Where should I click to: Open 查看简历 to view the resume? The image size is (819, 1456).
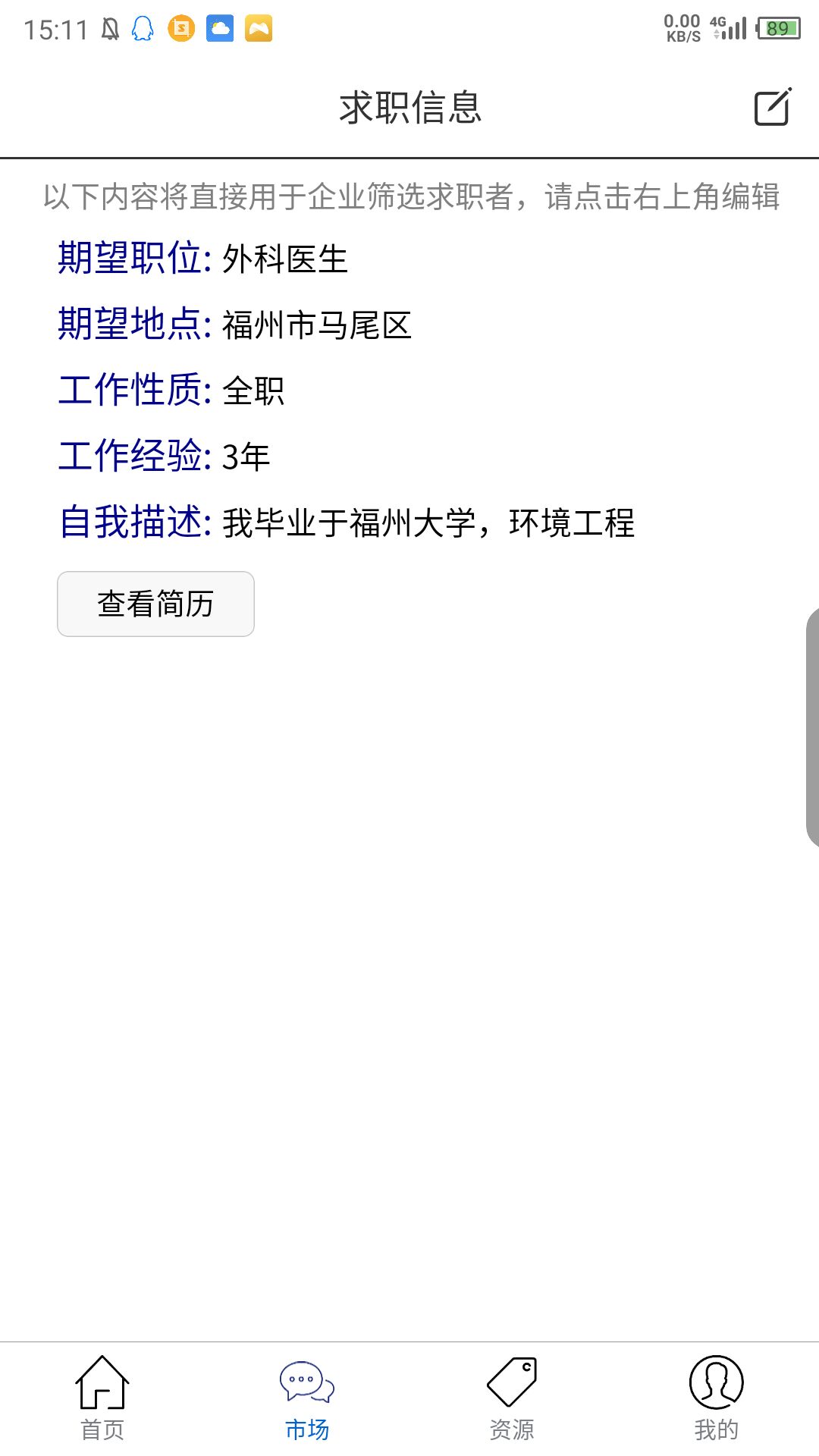coord(155,604)
